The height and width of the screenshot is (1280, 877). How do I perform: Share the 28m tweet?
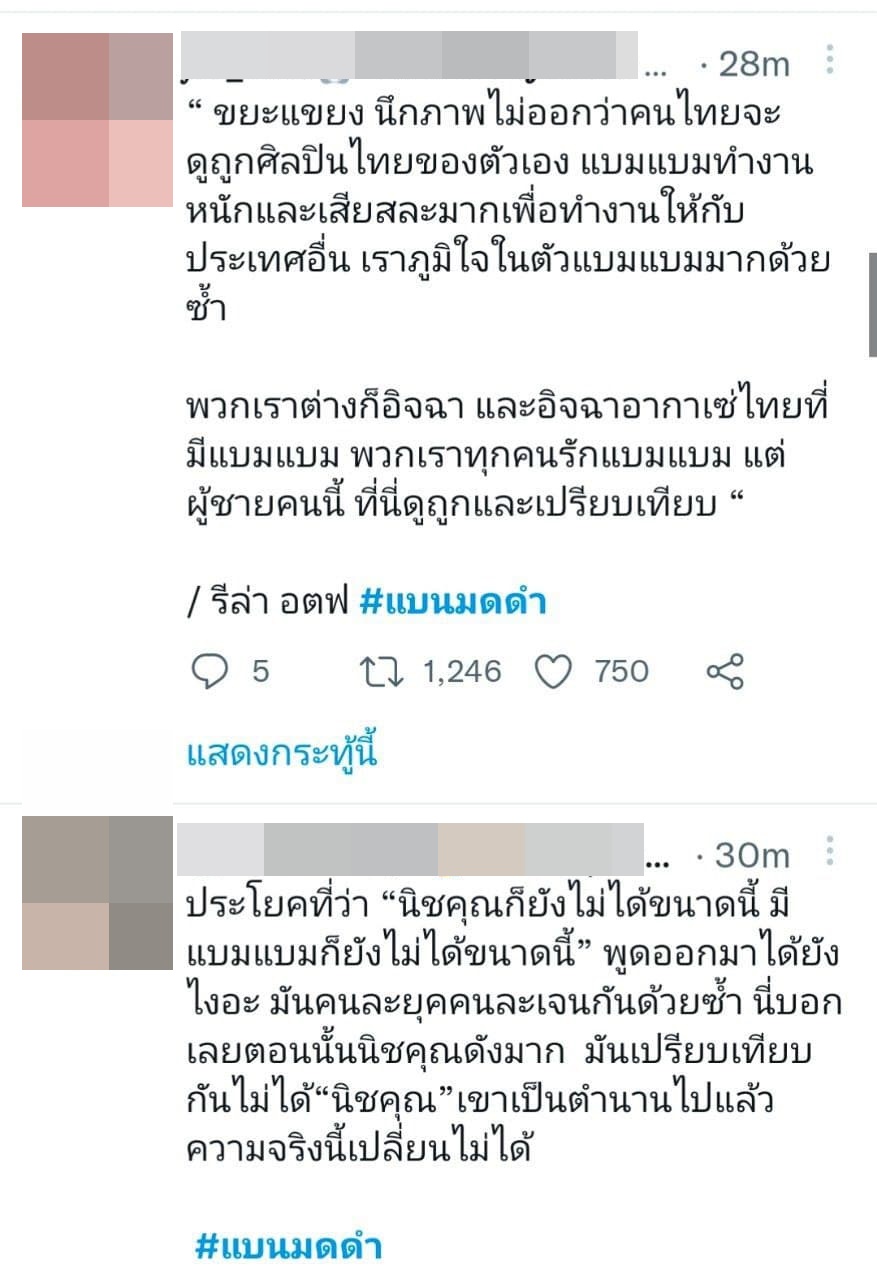click(x=725, y=672)
